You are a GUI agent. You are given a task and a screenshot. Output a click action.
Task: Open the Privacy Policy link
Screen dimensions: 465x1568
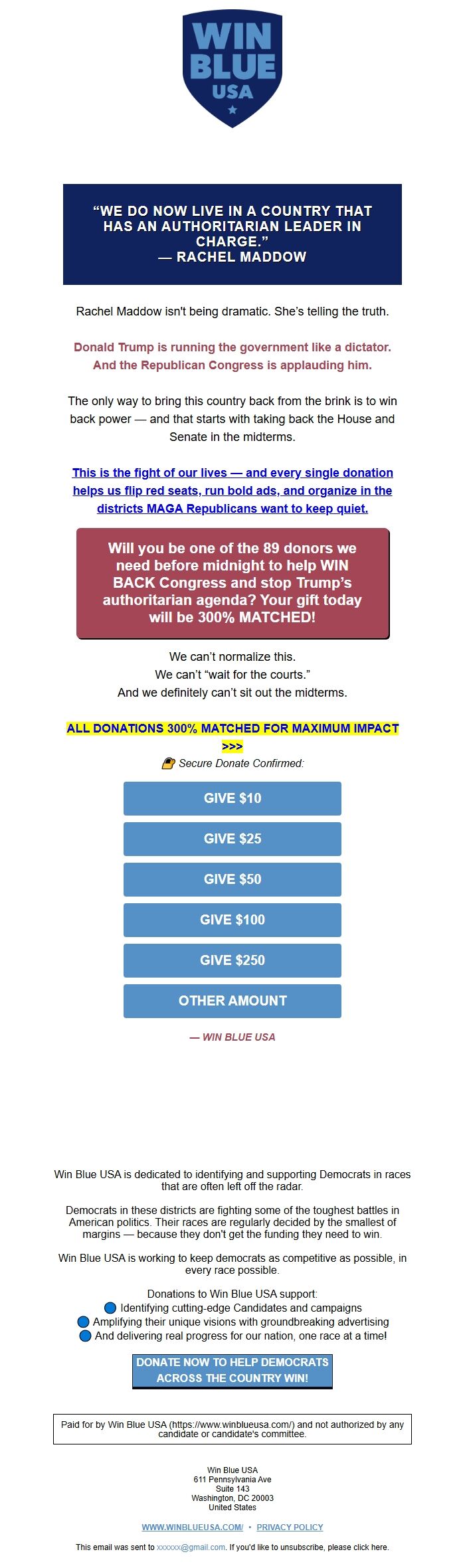(x=290, y=1527)
